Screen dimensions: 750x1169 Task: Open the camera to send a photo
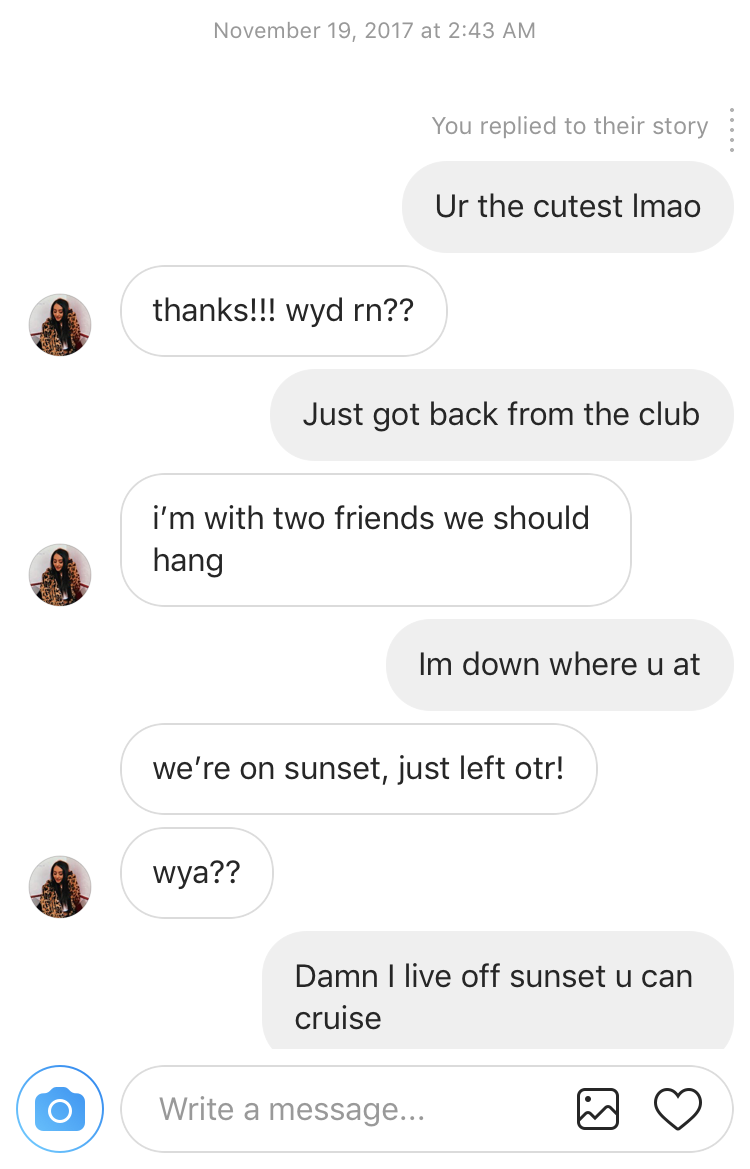60,1109
